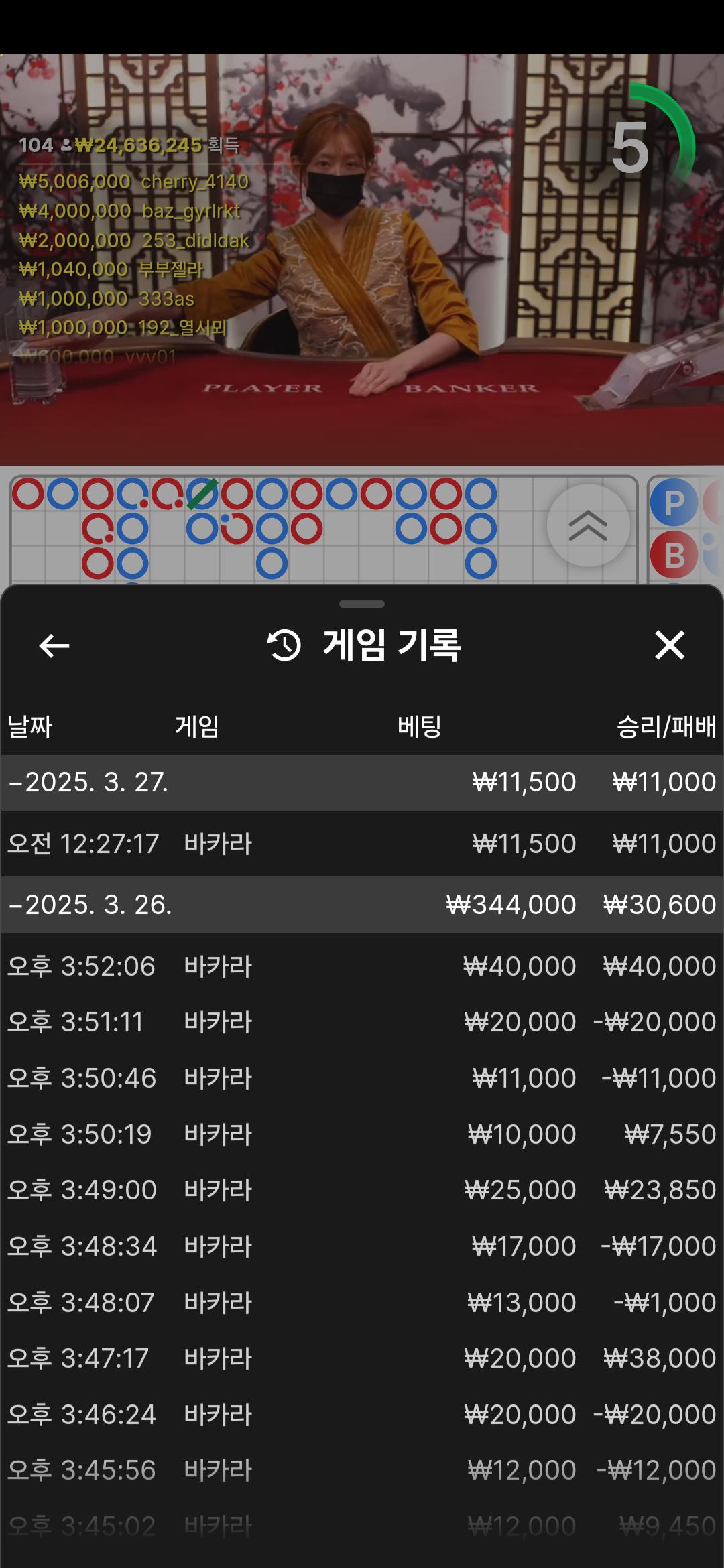Open the 오후 3:48:07 바카라 record
This screenshot has width=724, height=1568.
(x=362, y=1303)
